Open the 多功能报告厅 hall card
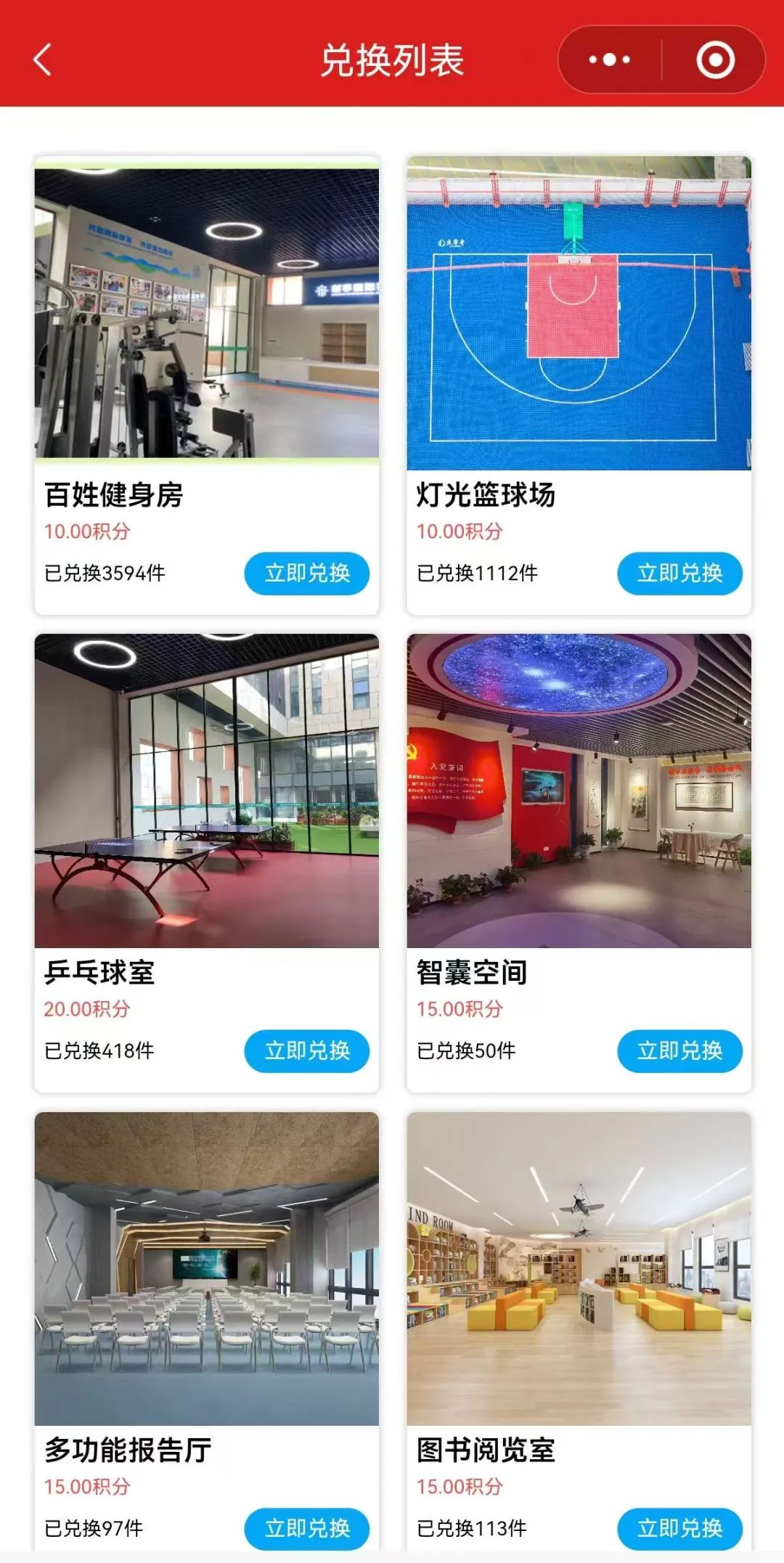Screen dimensions: 784x1563 (x=207, y=1269)
